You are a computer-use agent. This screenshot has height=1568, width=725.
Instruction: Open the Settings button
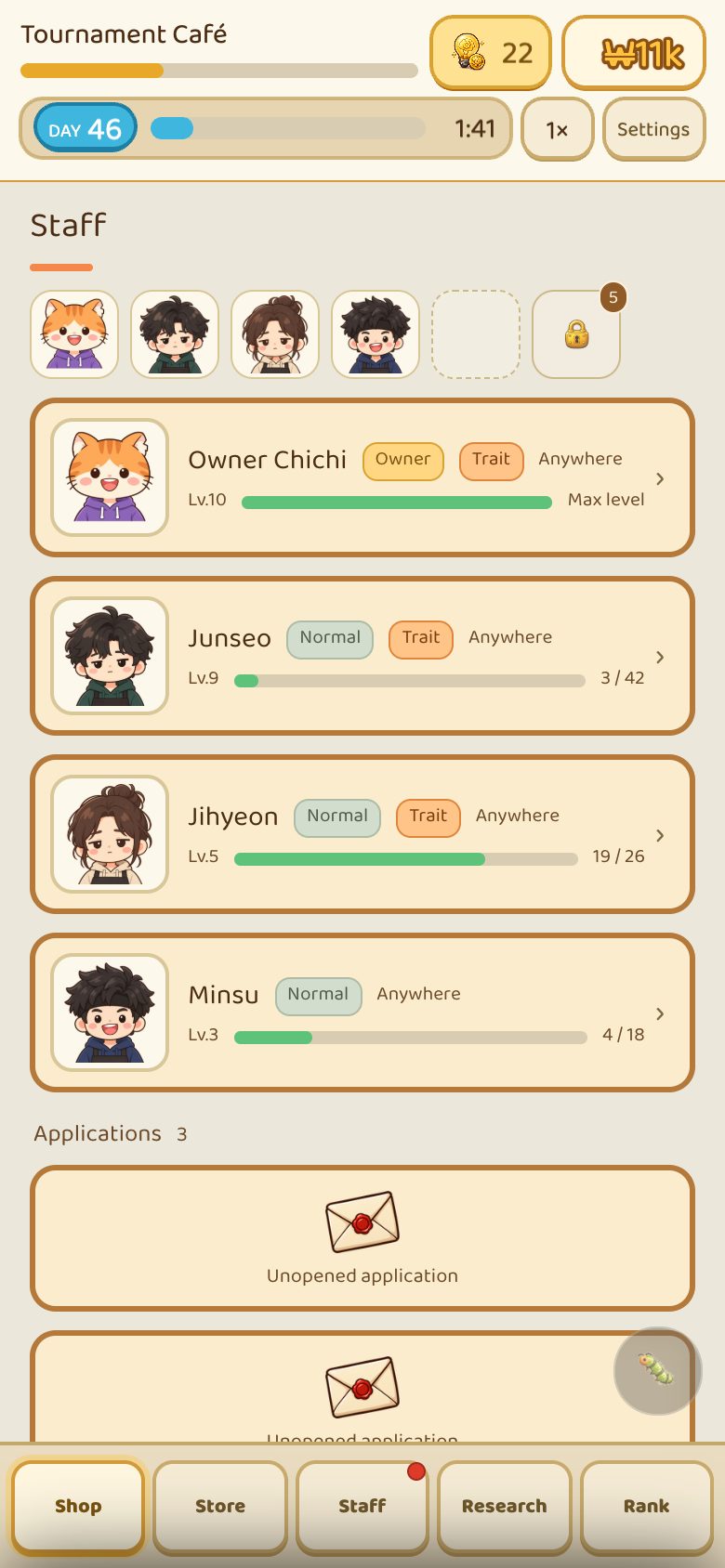(653, 129)
